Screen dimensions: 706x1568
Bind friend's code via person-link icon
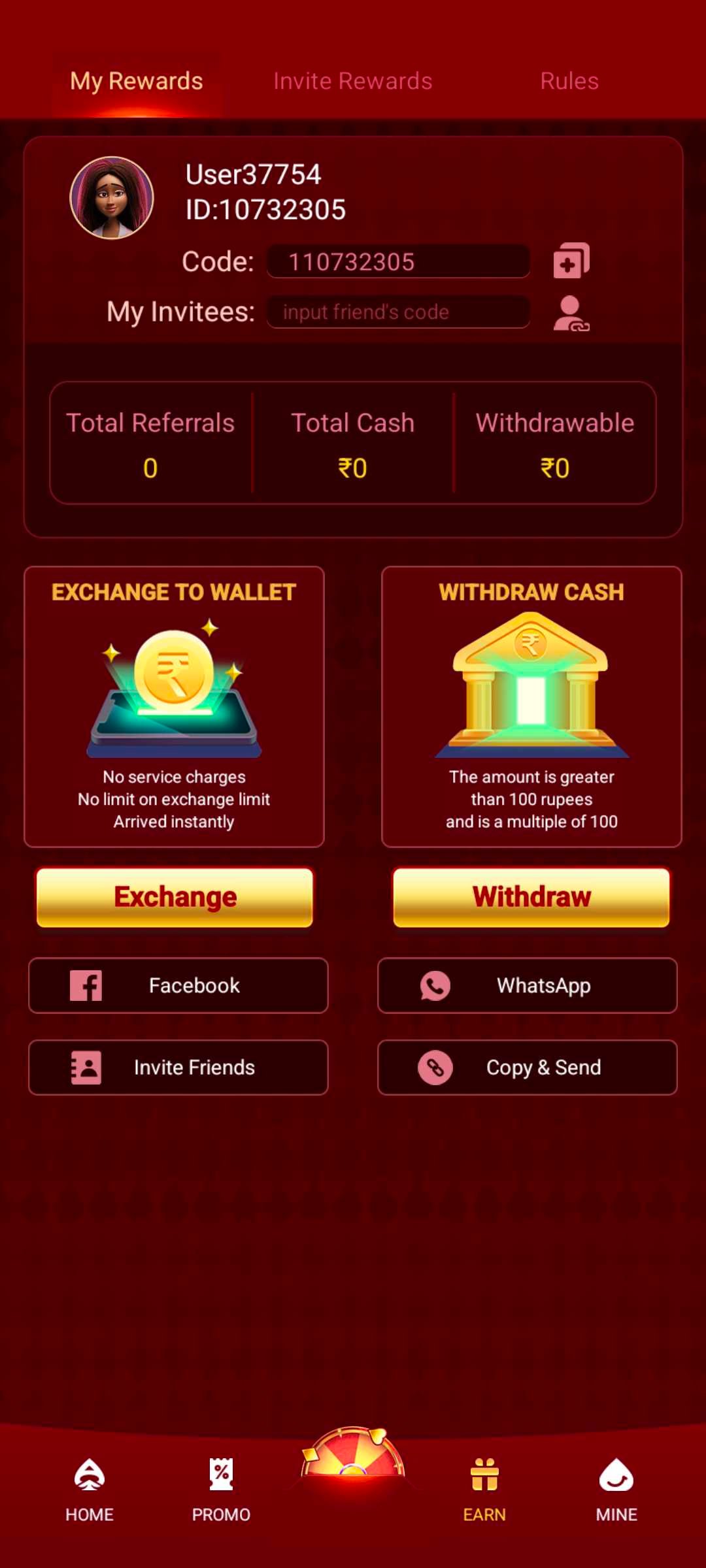pyautogui.click(x=571, y=314)
